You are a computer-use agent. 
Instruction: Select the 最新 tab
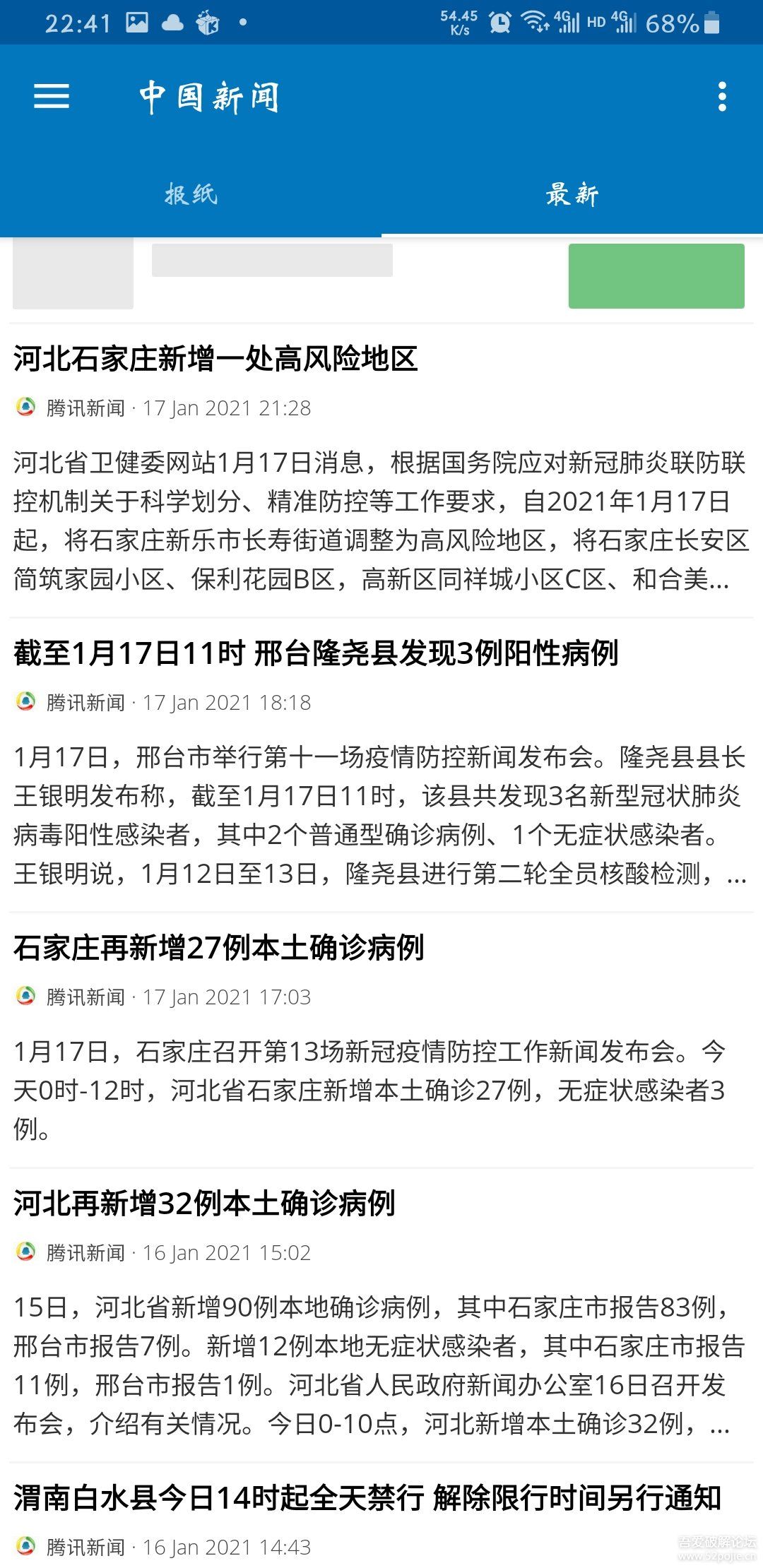[572, 194]
